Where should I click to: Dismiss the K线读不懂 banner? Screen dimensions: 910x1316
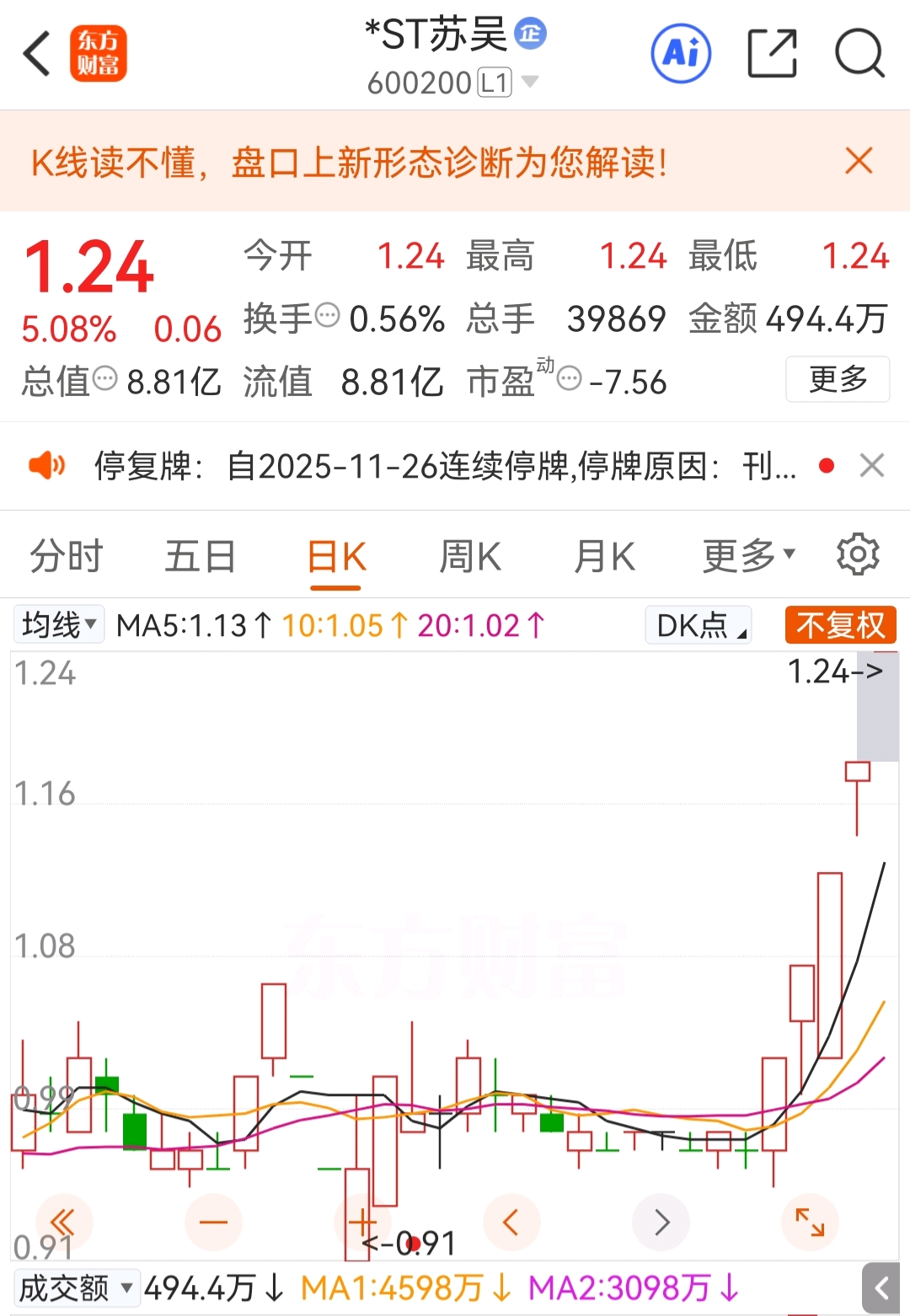[x=859, y=160]
